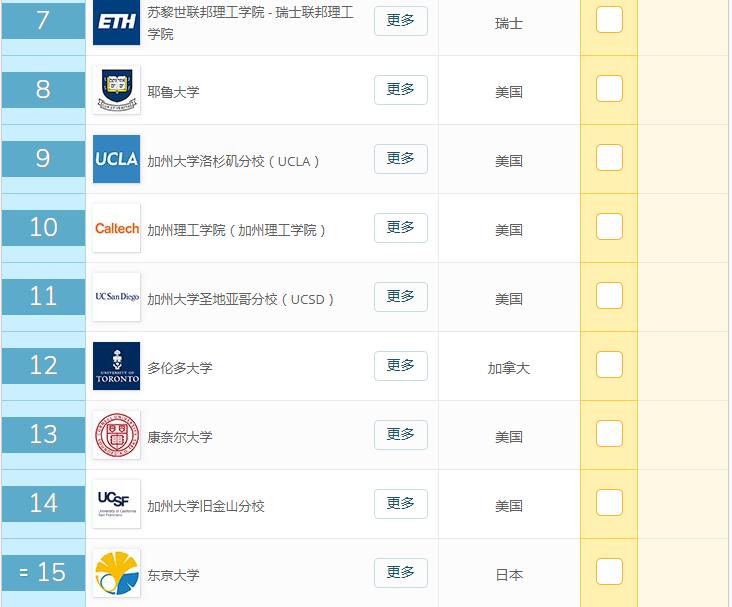Open 更多 for 加州大学圣地亚哥分校 (UCSD)

coord(400,297)
